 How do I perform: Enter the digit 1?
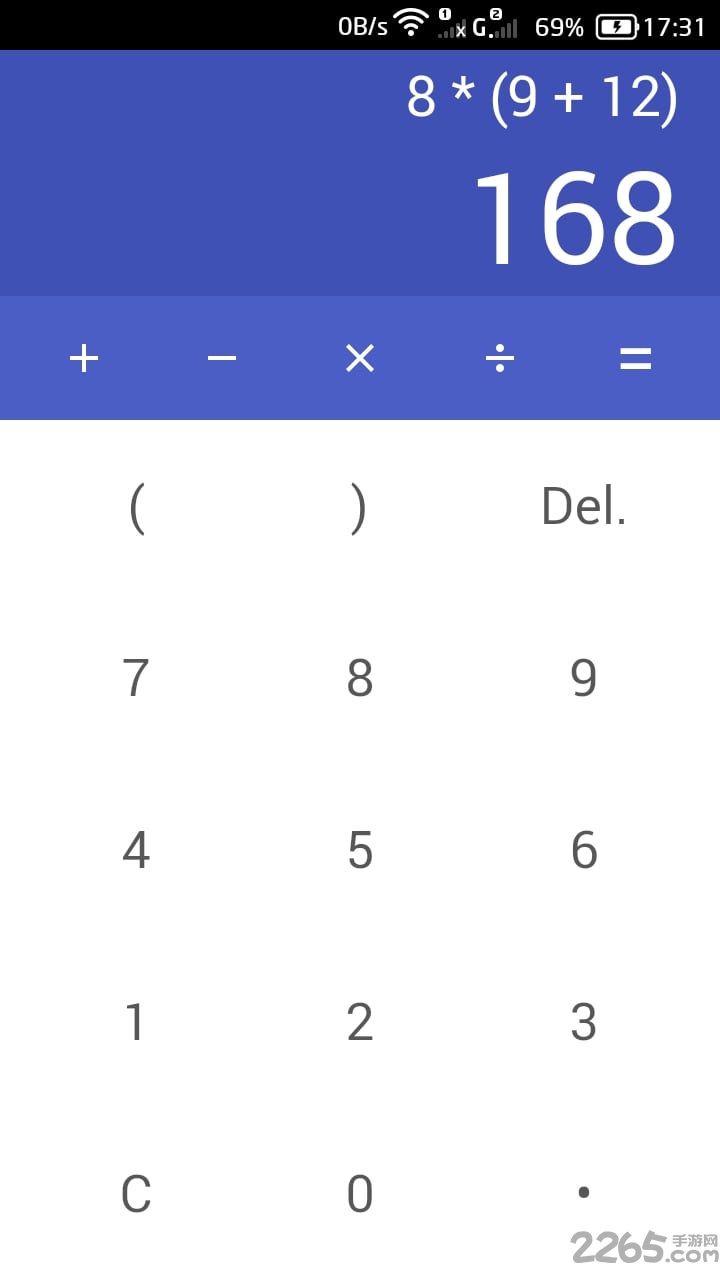136,1022
